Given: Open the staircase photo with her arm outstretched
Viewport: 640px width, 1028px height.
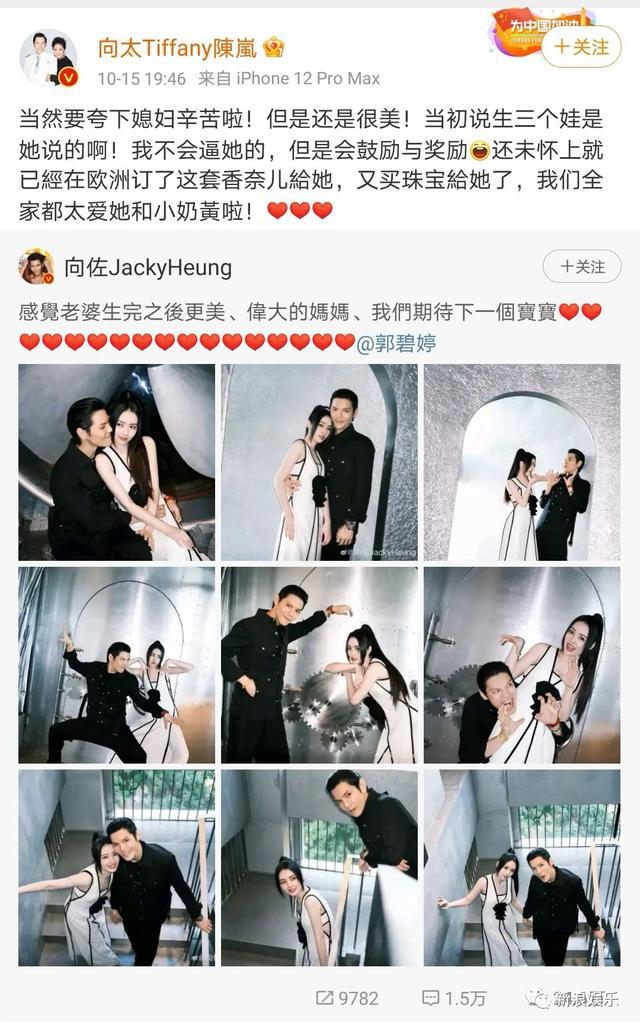Looking at the screenshot, I should click(116, 867).
